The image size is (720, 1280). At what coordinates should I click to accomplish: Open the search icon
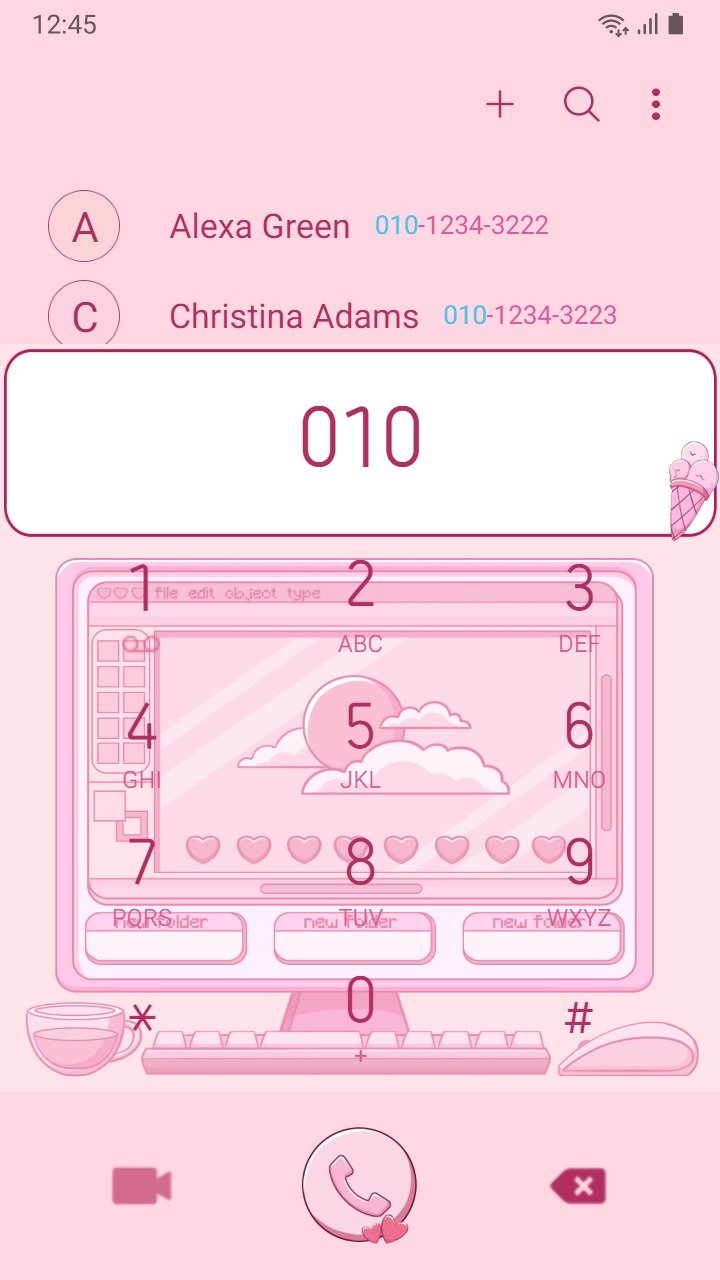pyautogui.click(x=581, y=104)
